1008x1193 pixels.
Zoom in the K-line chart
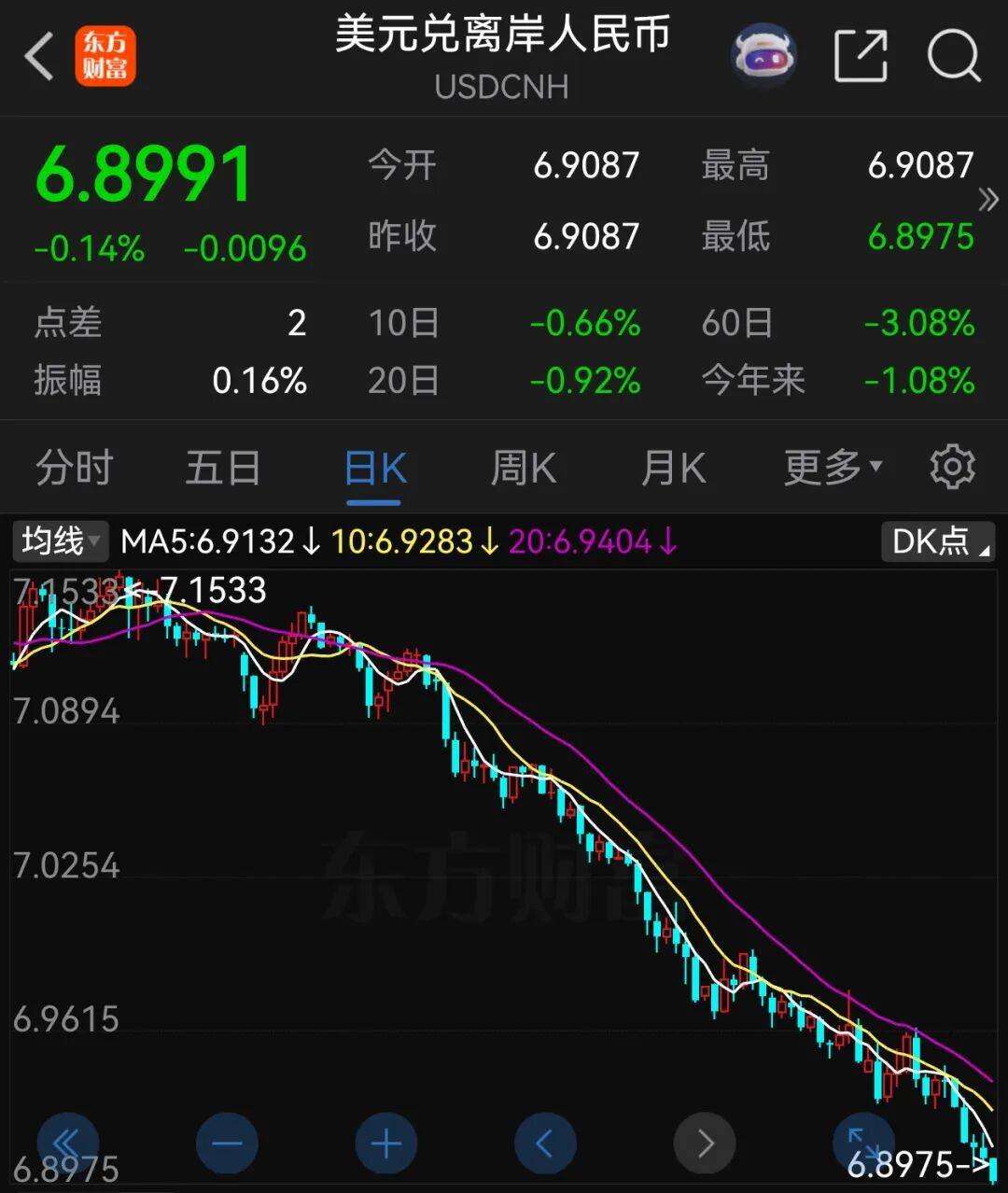(x=386, y=1143)
